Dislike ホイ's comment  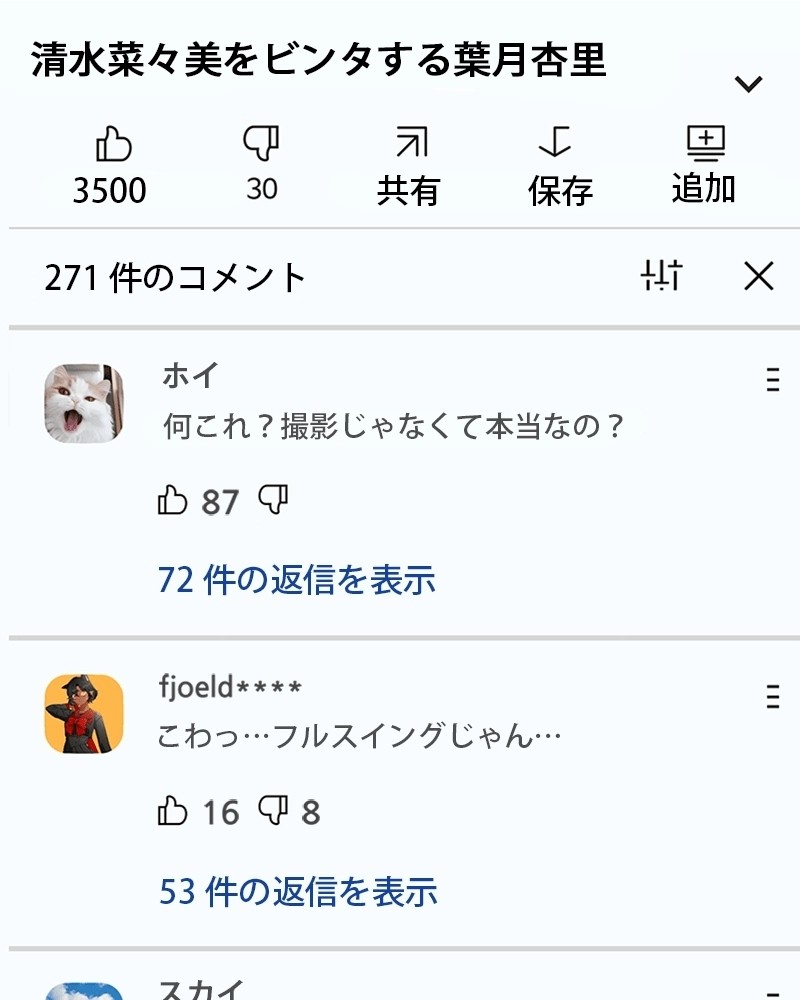click(273, 500)
